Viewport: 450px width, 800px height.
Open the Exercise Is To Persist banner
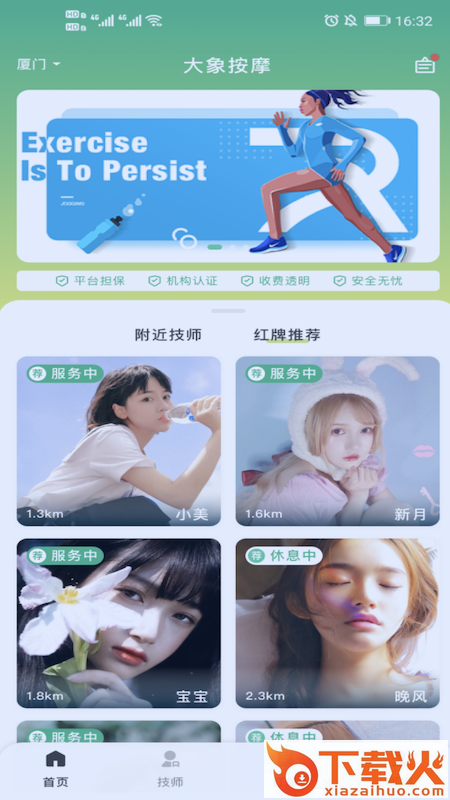tap(228, 176)
